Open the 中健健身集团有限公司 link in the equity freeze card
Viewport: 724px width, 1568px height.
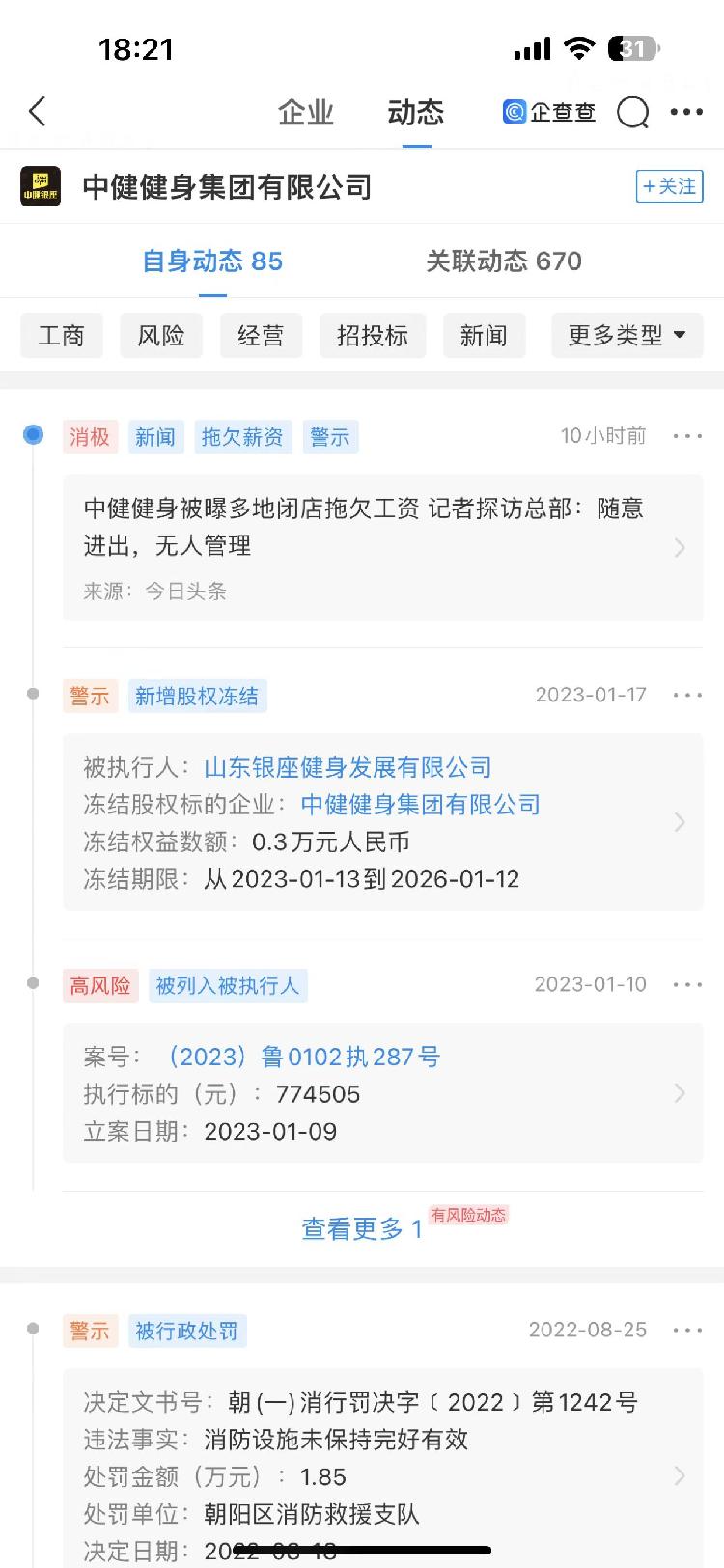click(420, 804)
